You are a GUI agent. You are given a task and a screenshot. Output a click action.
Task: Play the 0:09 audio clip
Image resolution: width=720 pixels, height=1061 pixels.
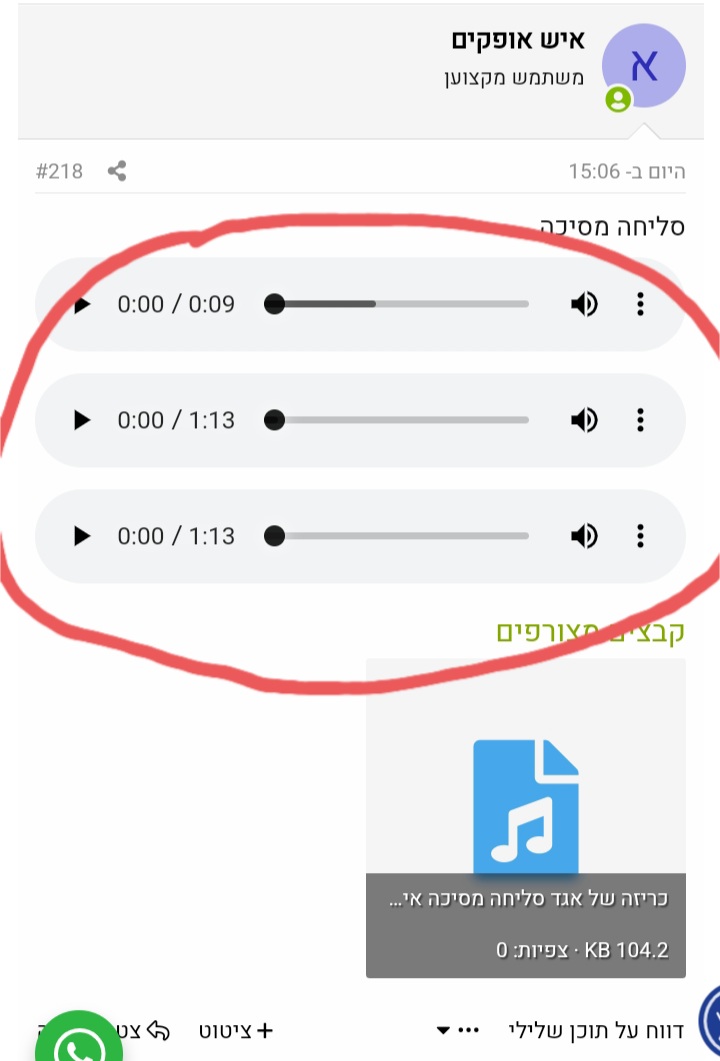[x=82, y=304]
